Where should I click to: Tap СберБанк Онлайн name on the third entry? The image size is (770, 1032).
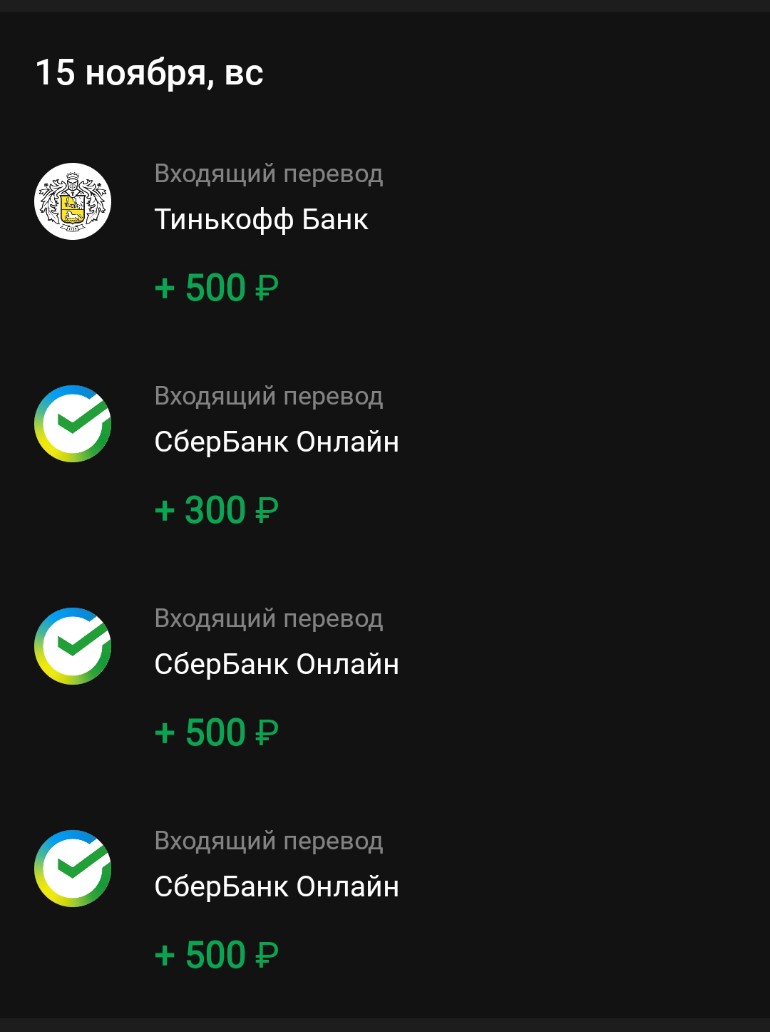[275, 663]
